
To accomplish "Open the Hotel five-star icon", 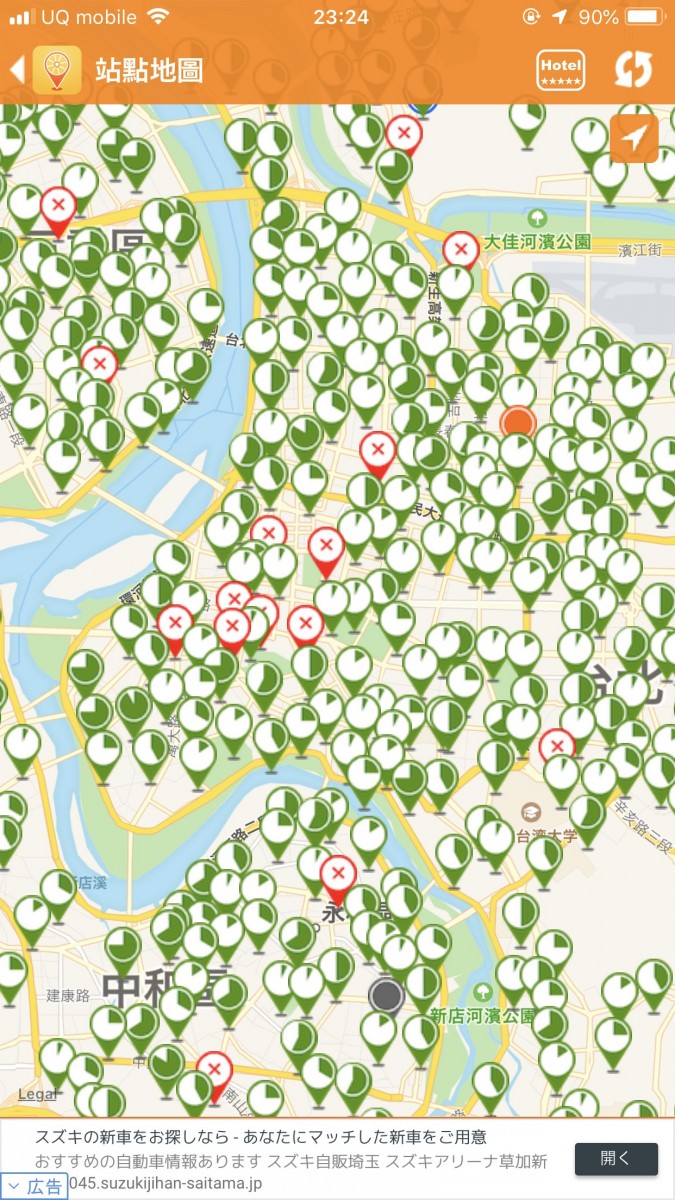I will click(x=561, y=70).
